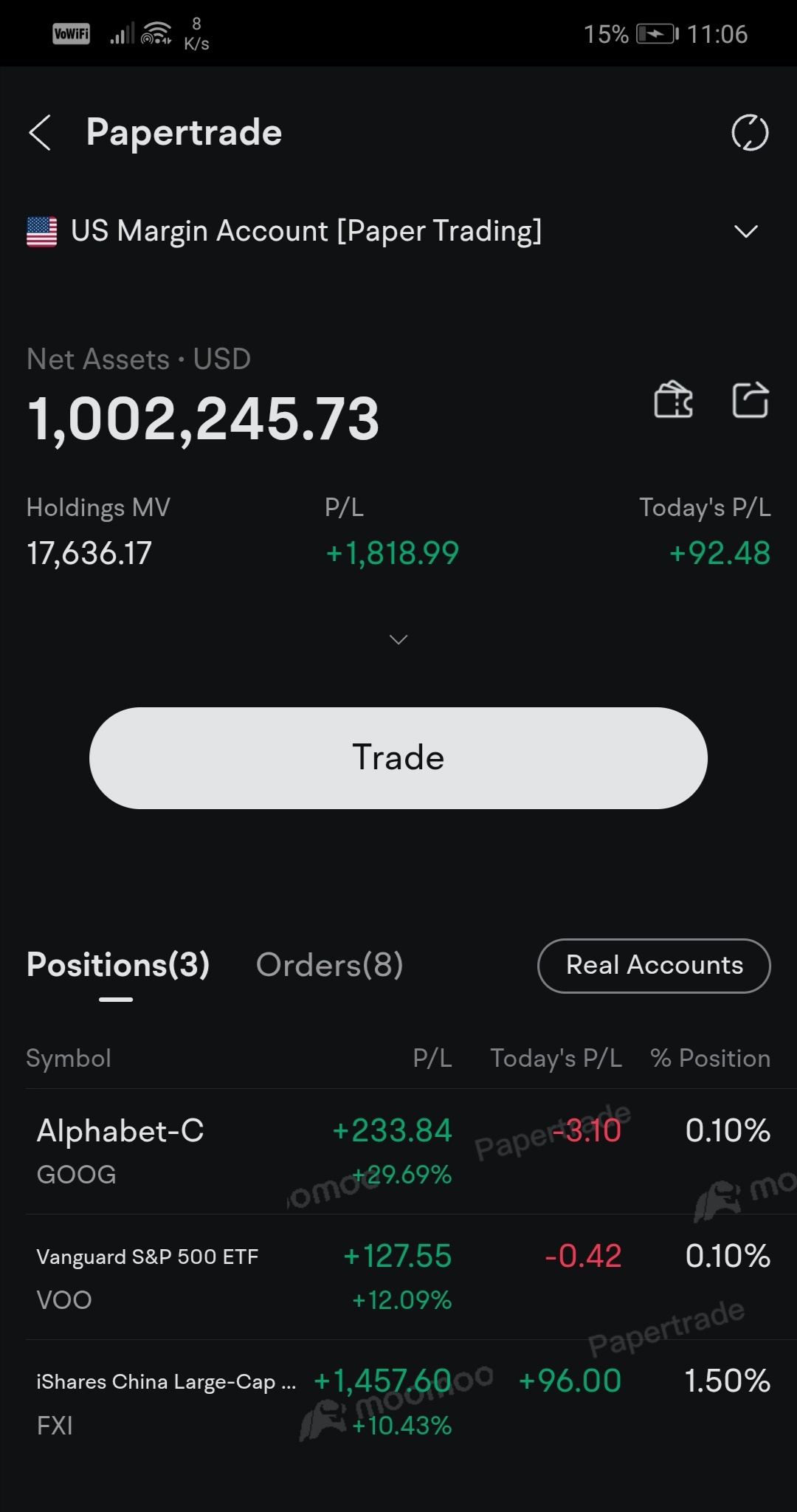Go back from Papertrade screen
The width and height of the screenshot is (797, 1512).
tap(40, 133)
